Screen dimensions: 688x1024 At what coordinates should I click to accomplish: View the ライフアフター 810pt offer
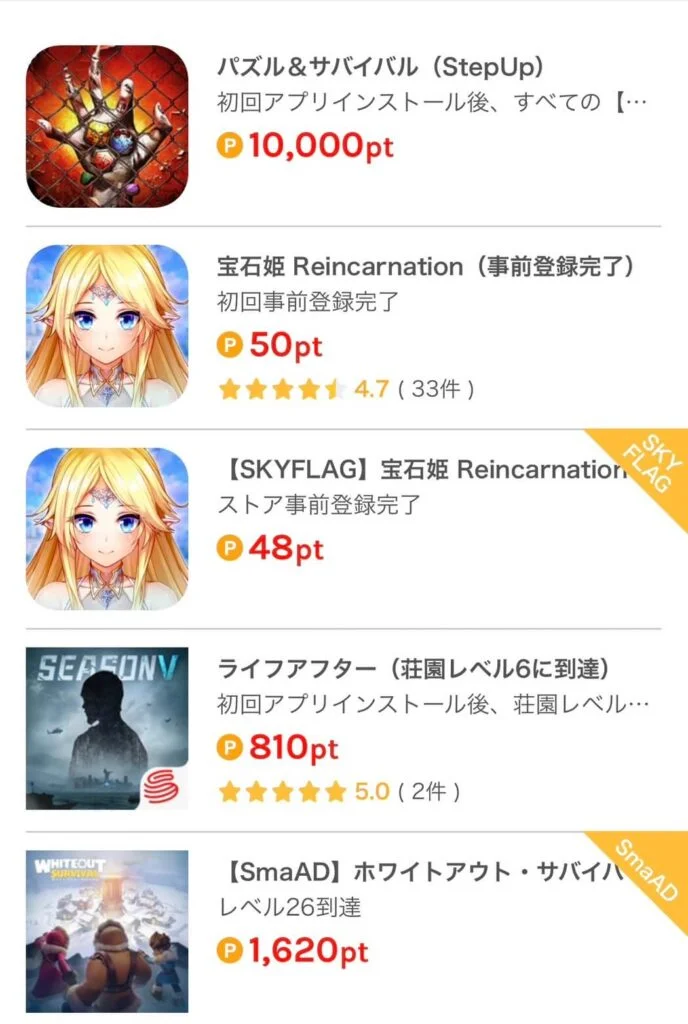click(413, 668)
